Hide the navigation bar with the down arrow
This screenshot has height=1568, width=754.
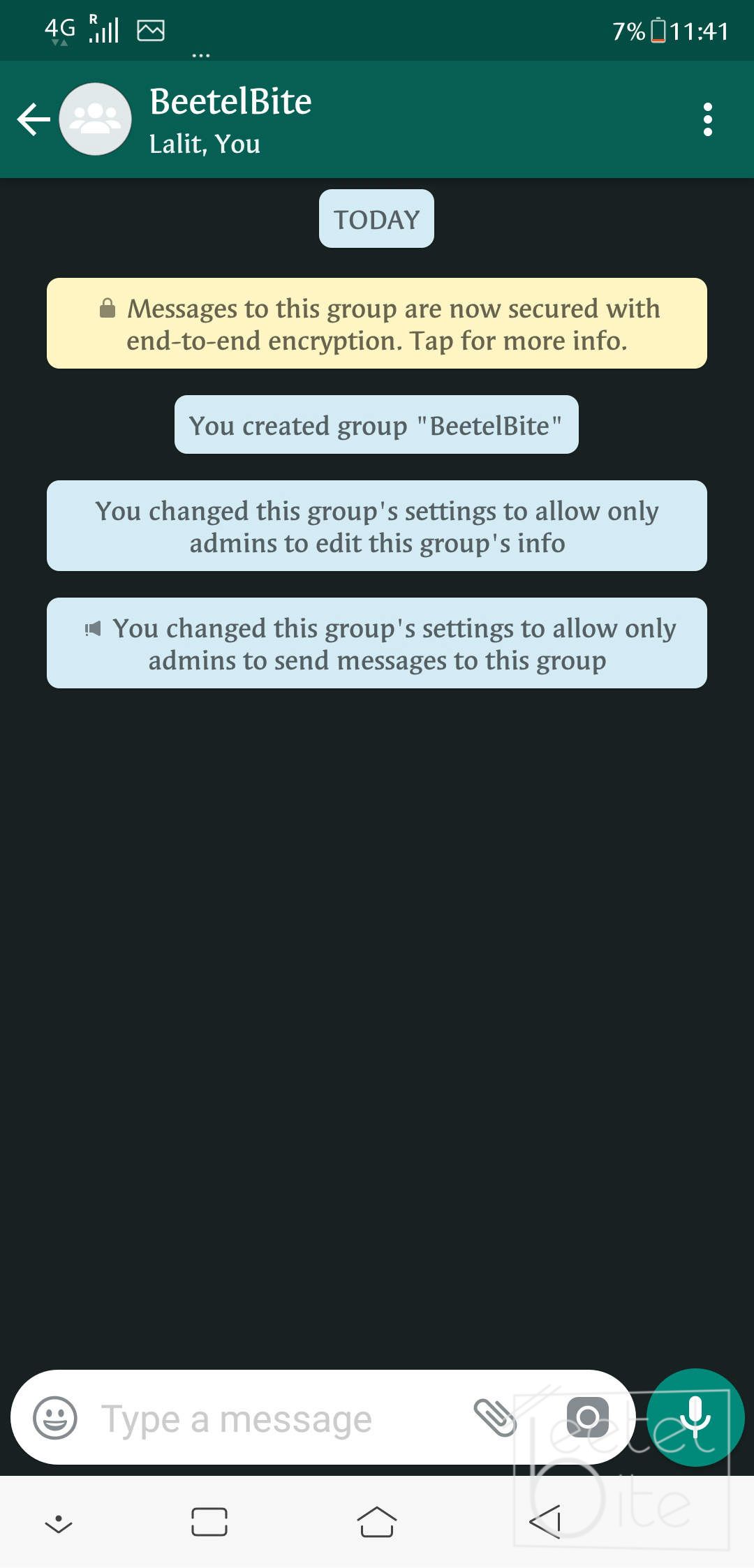[59, 1523]
